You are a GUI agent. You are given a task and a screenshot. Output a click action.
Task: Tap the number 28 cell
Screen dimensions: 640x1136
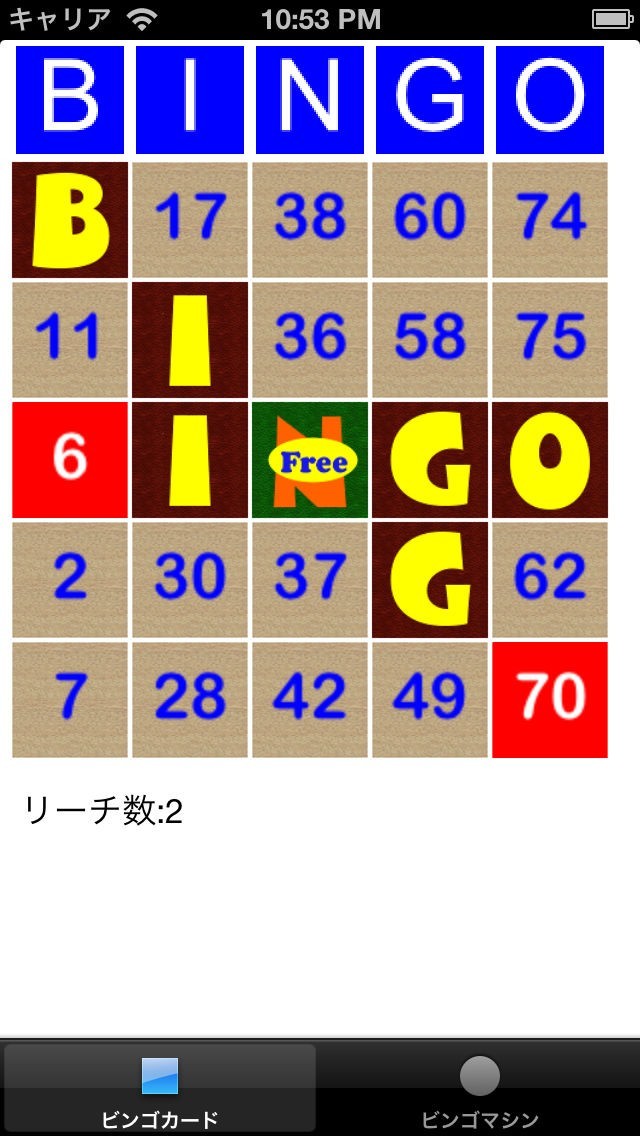click(x=190, y=700)
